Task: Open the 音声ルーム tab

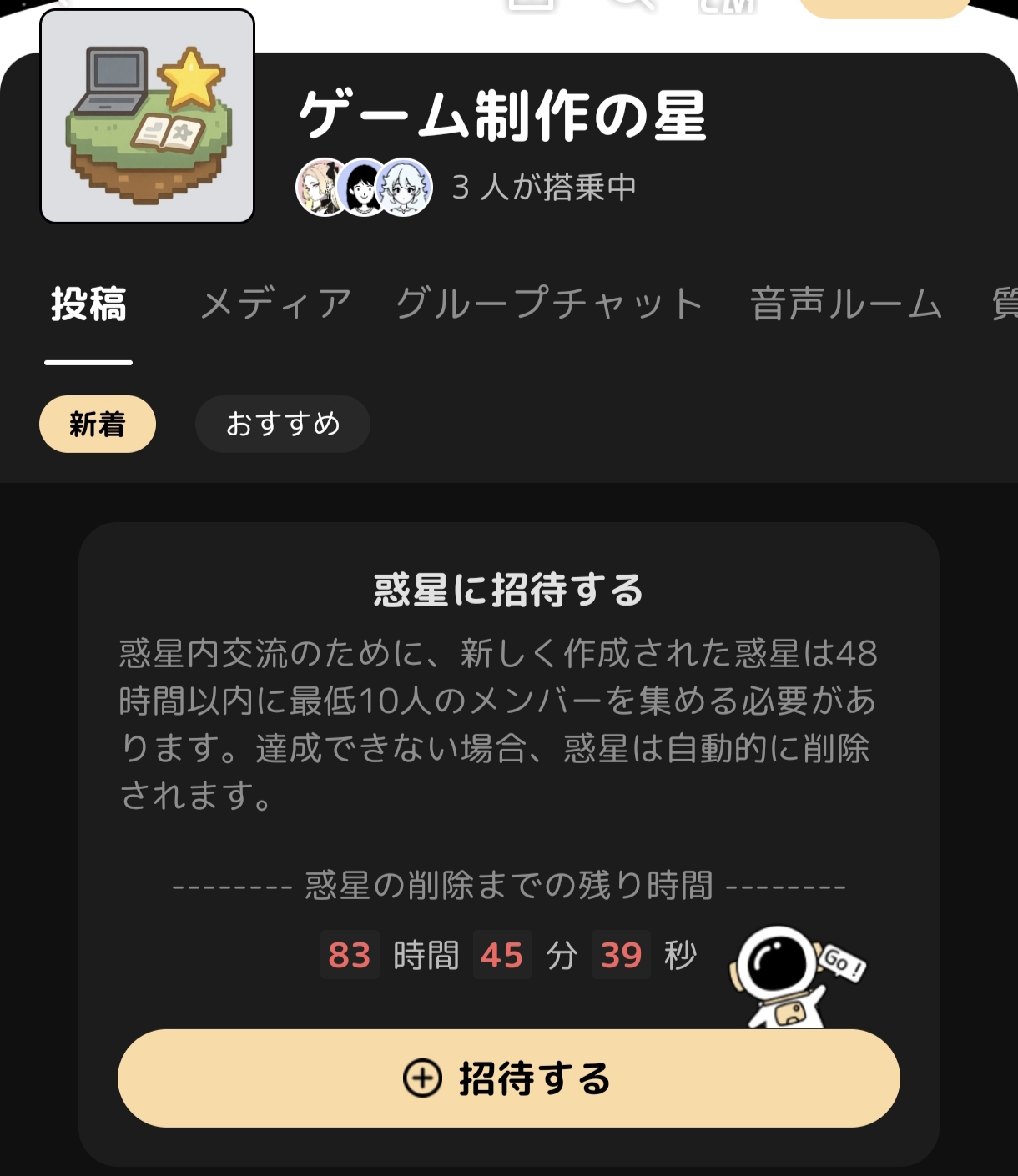Action: [845, 304]
